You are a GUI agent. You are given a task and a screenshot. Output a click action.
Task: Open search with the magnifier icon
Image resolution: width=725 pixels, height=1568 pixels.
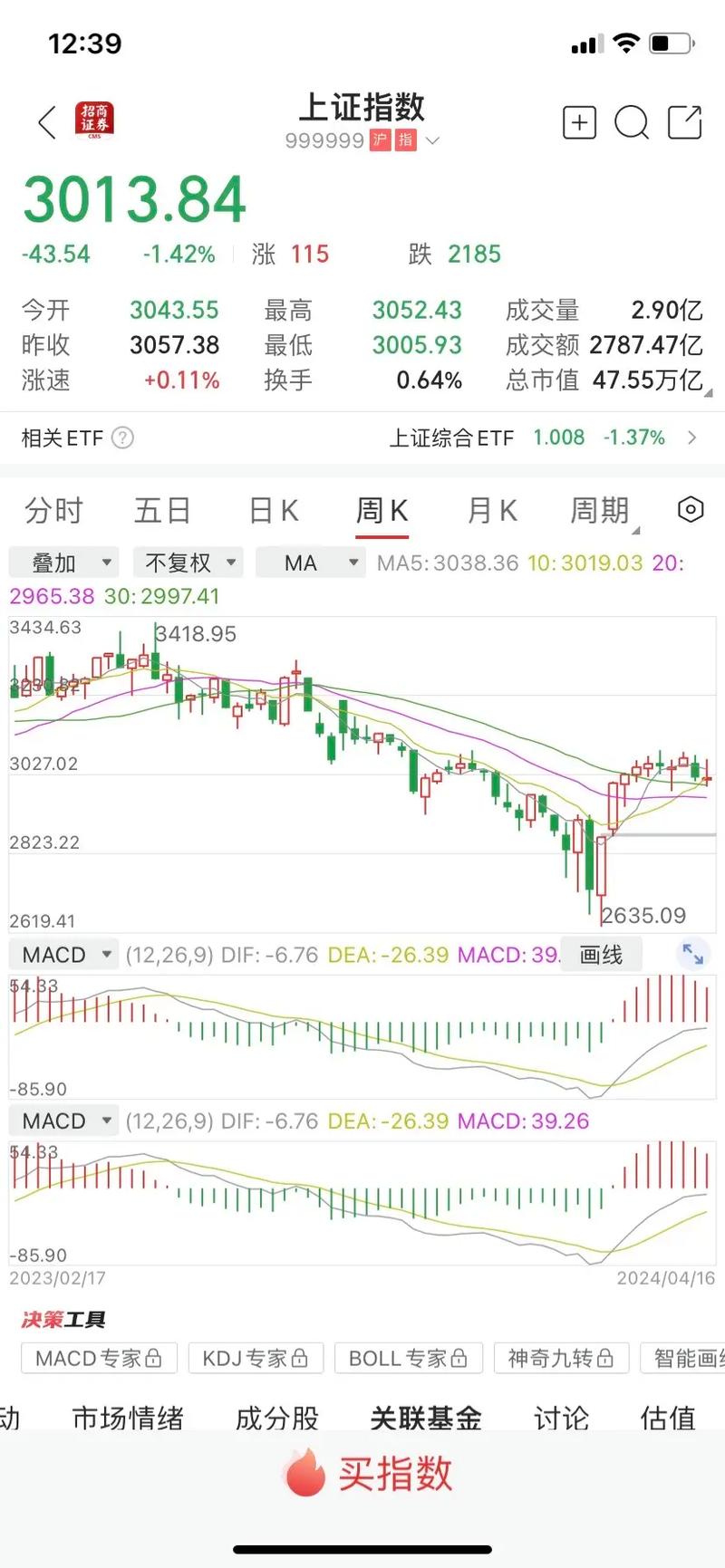632,122
